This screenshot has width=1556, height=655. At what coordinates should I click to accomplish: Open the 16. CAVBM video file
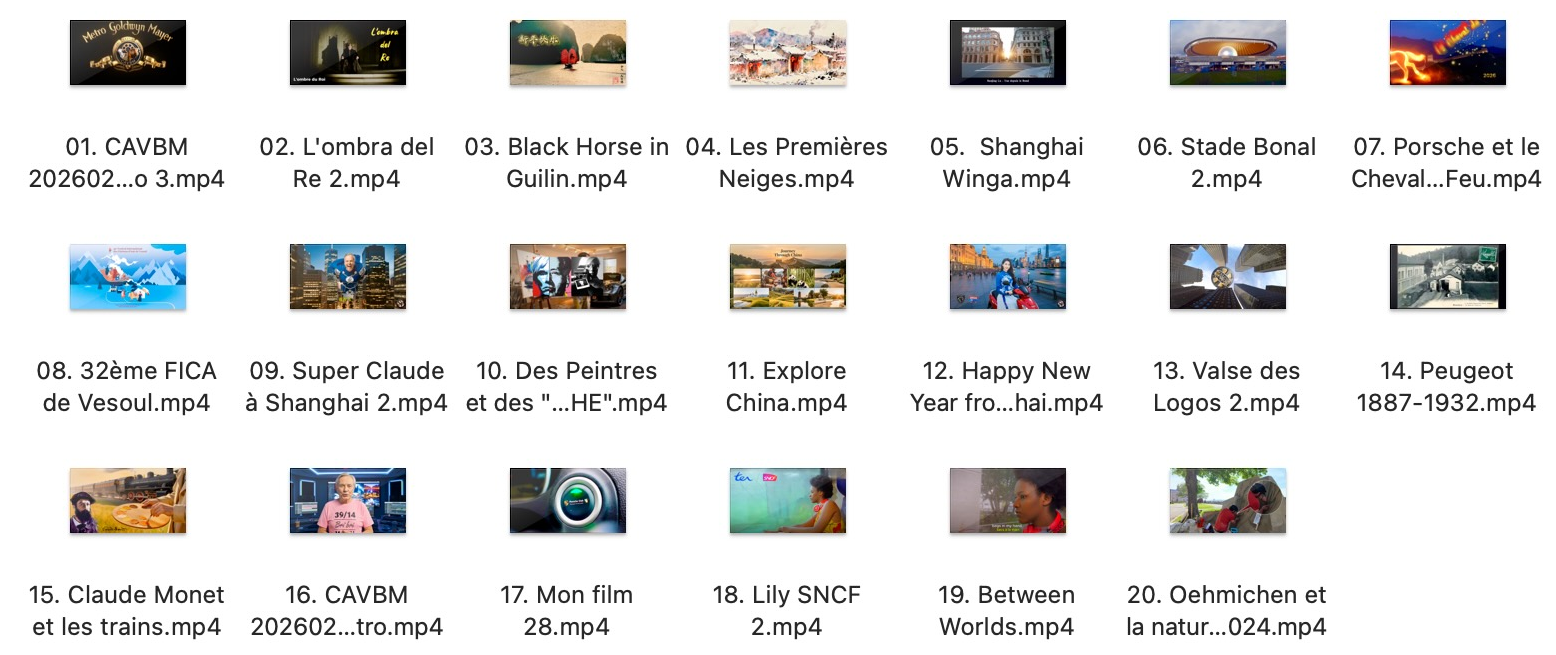tap(347, 501)
